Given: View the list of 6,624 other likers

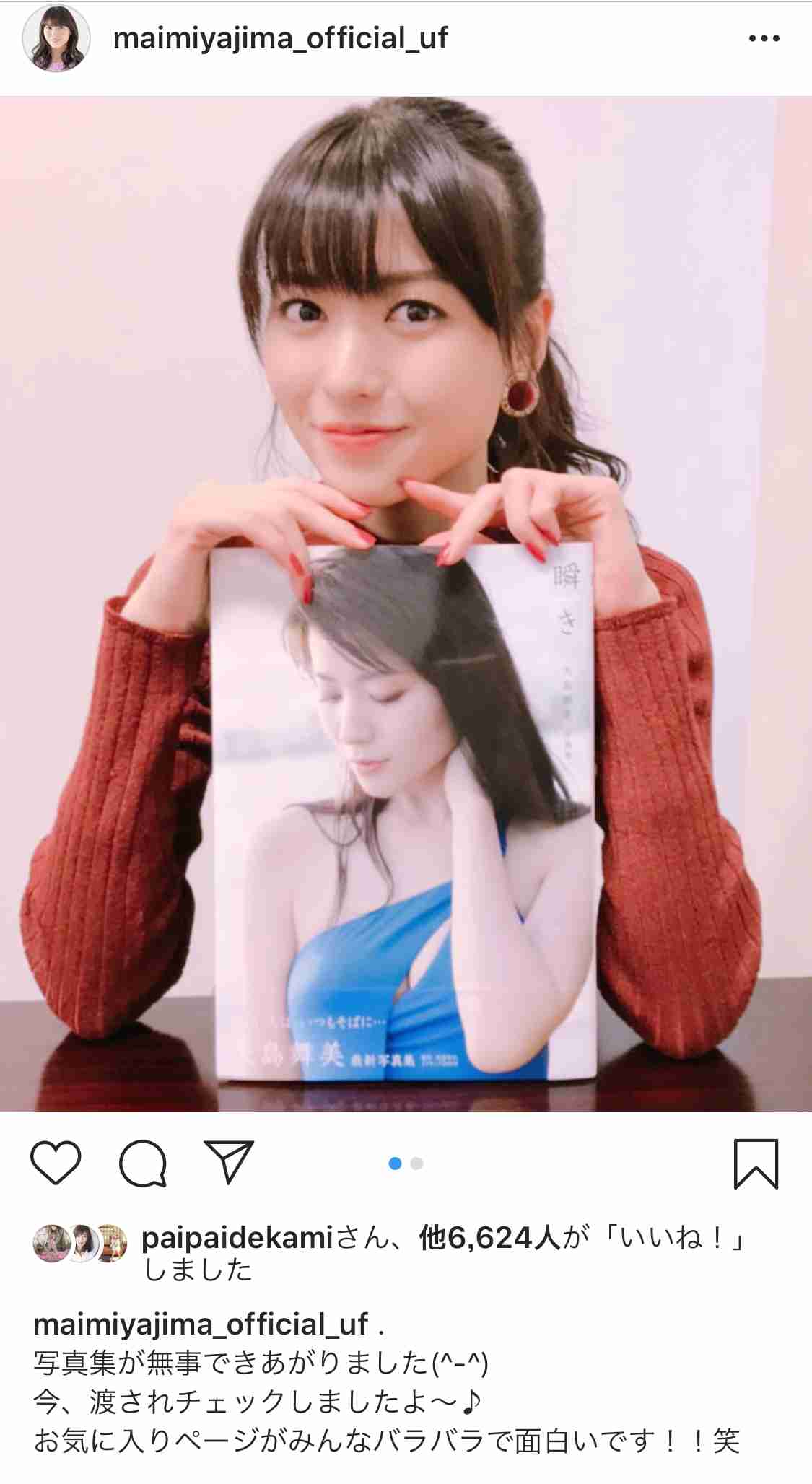Looking at the screenshot, I should (x=489, y=1239).
